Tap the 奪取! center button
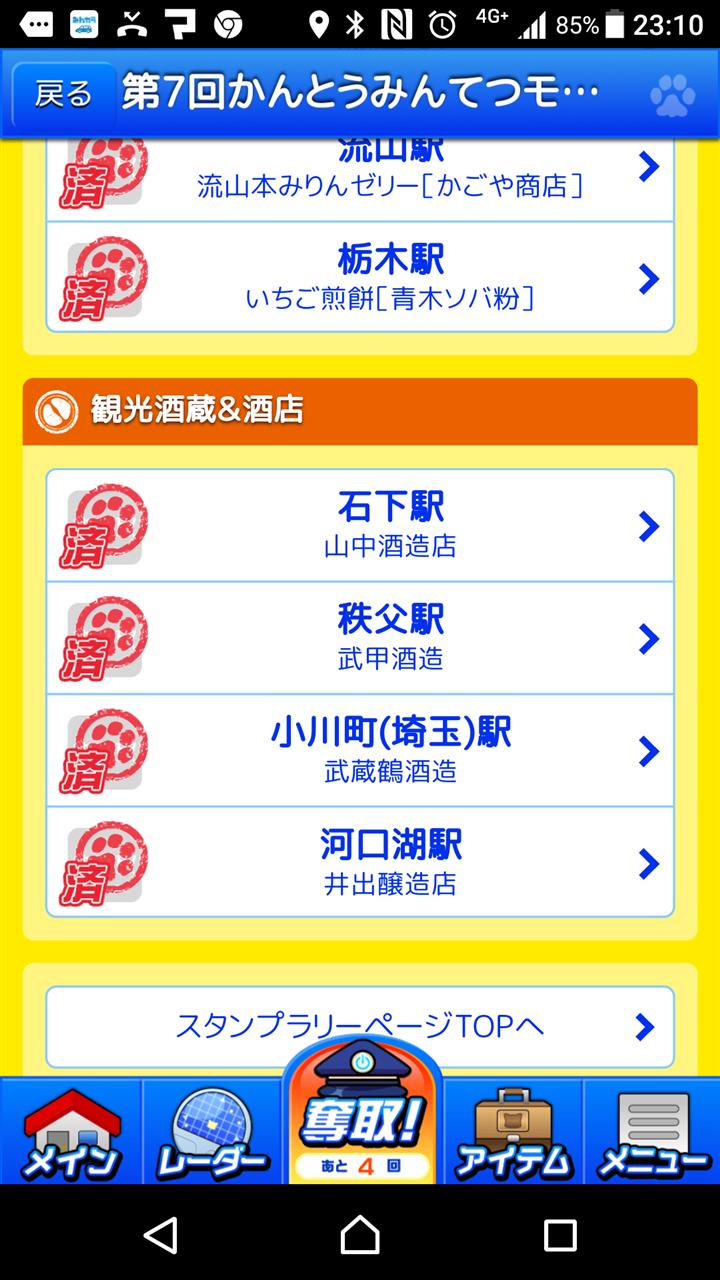 coord(362,1120)
